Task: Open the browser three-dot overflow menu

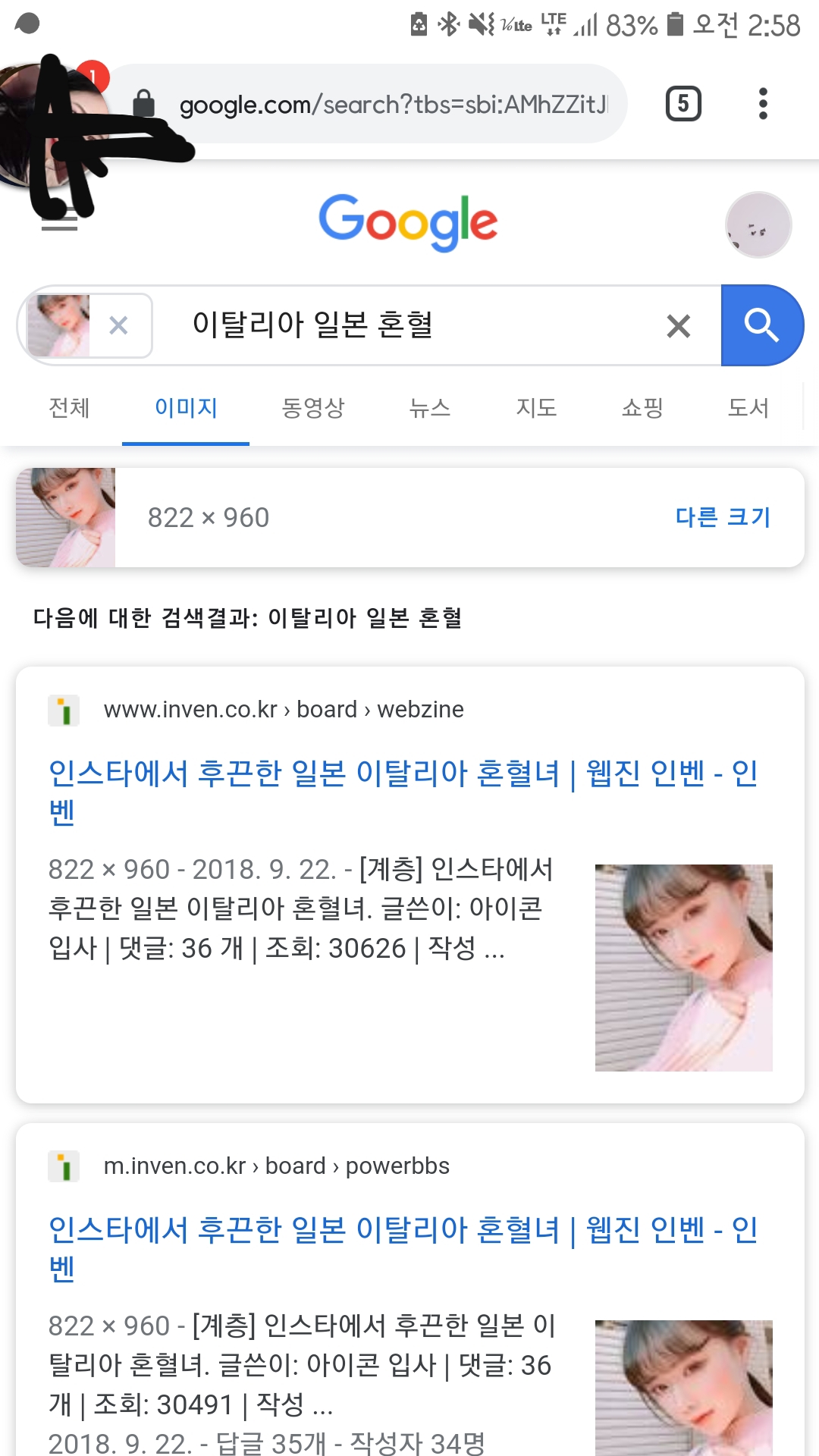Action: [x=763, y=104]
